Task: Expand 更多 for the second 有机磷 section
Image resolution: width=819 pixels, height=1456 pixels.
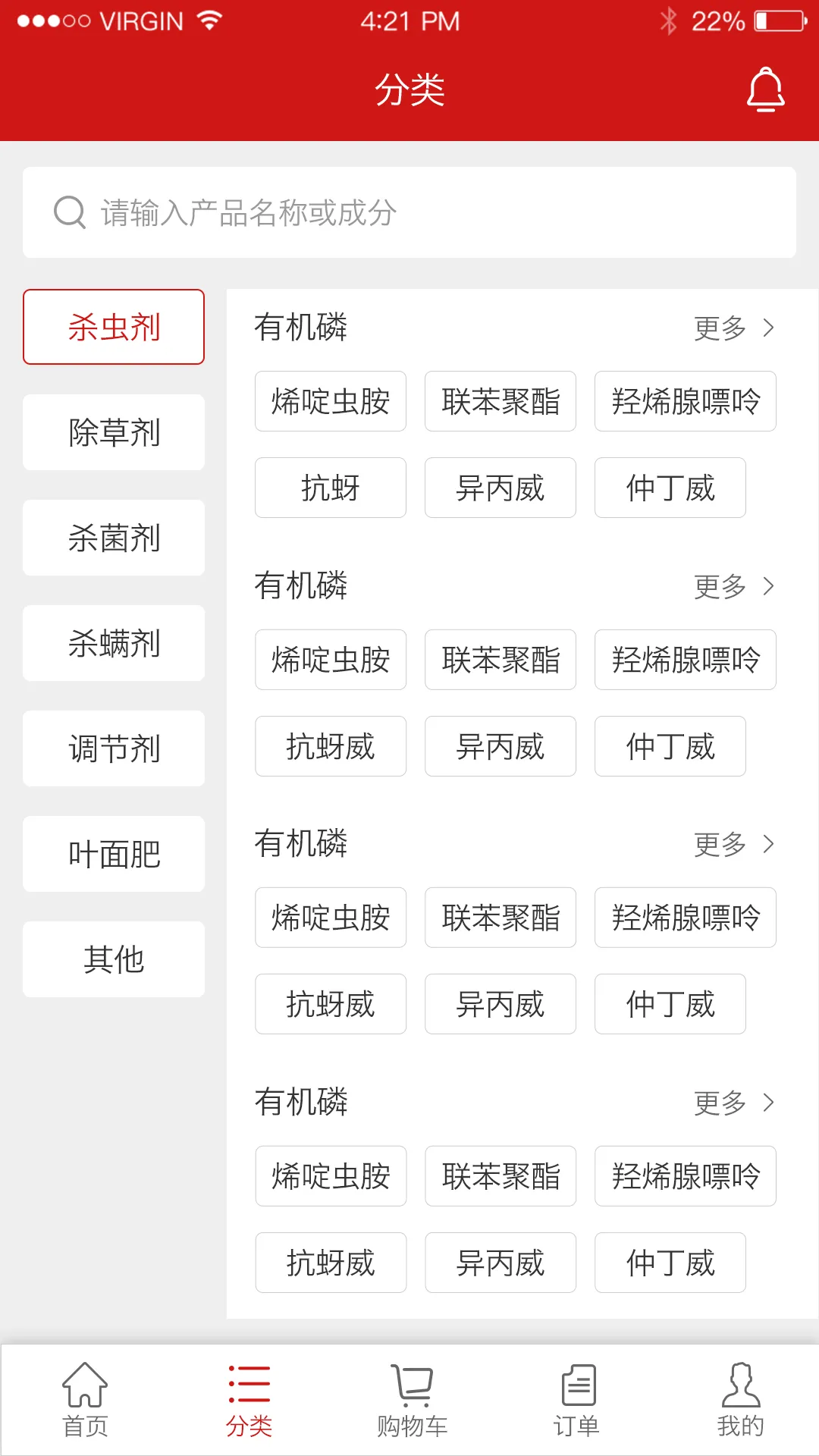Action: (x=734, y=586)
